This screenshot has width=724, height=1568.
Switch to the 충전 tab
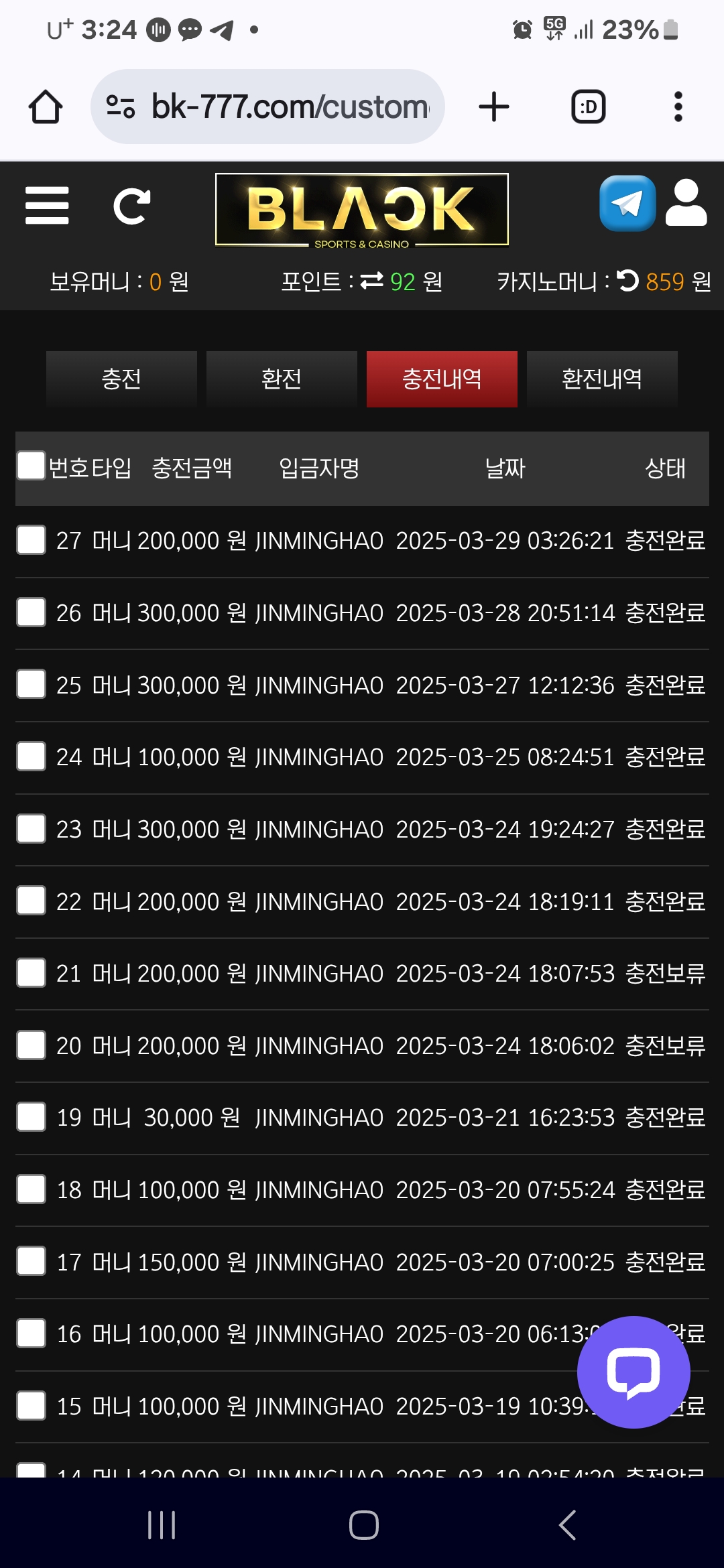tap(121, 379)
